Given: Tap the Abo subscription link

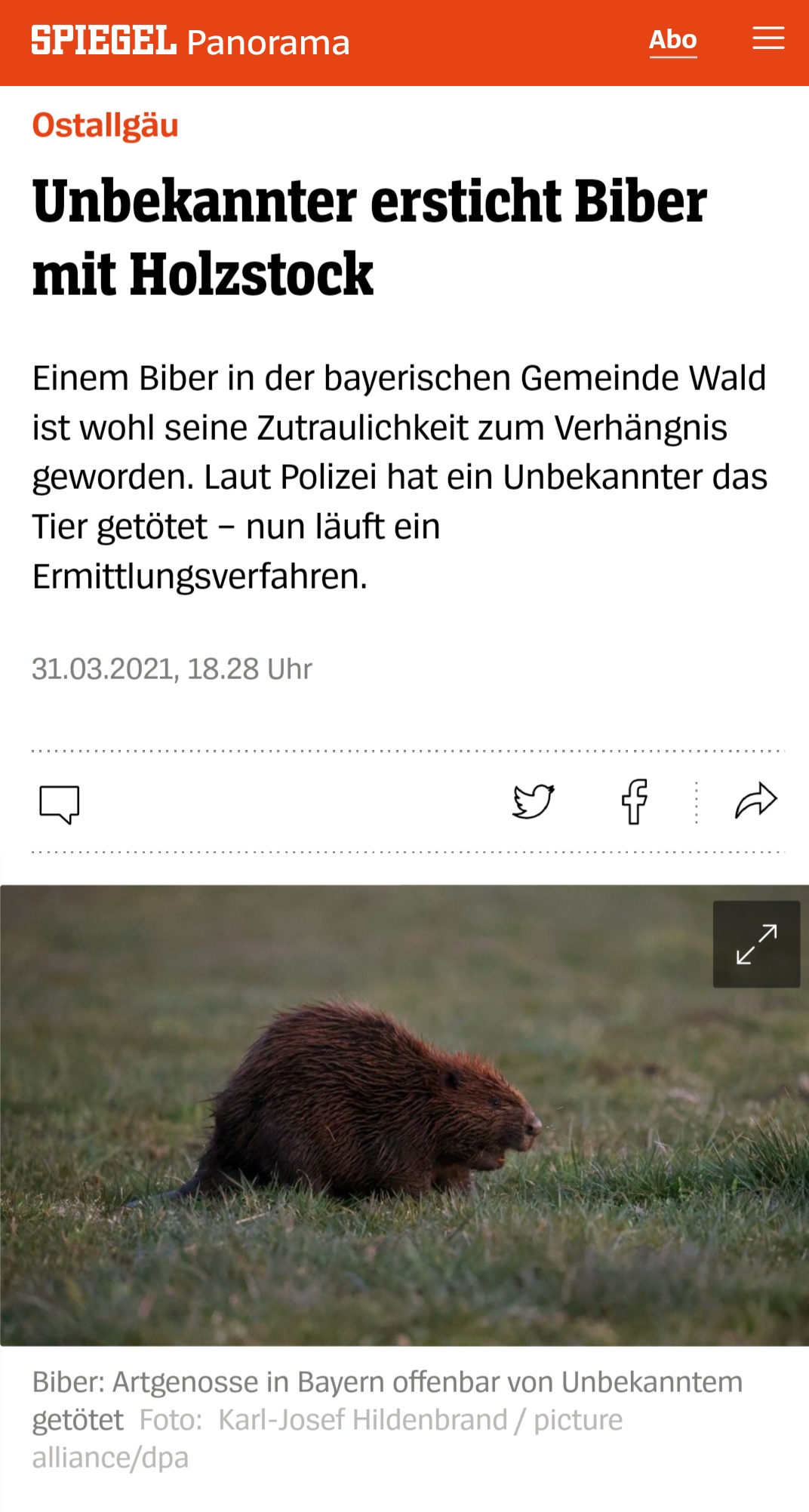Looking at the screenshot, I should (x=672, y=40).
